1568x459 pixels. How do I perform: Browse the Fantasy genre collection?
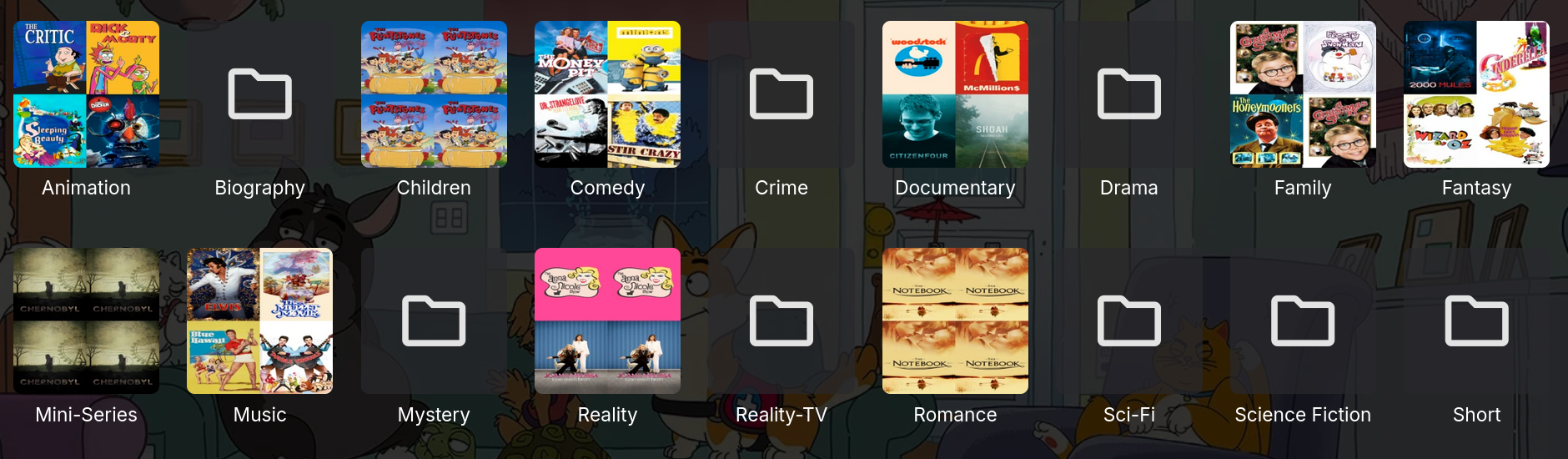point(1476,94)
